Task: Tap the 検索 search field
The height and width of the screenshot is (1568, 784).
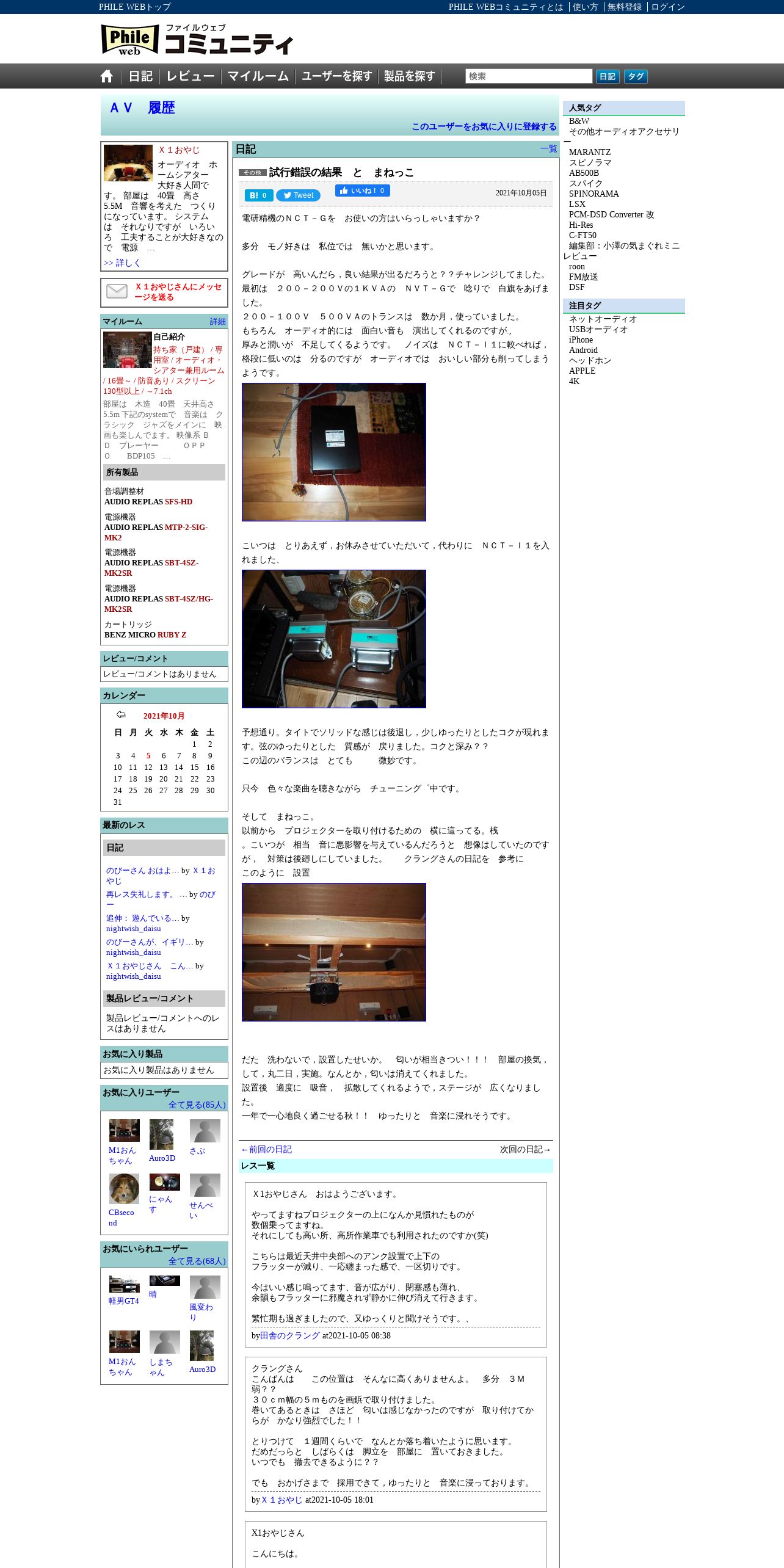Action: click(x=529, y=76)
